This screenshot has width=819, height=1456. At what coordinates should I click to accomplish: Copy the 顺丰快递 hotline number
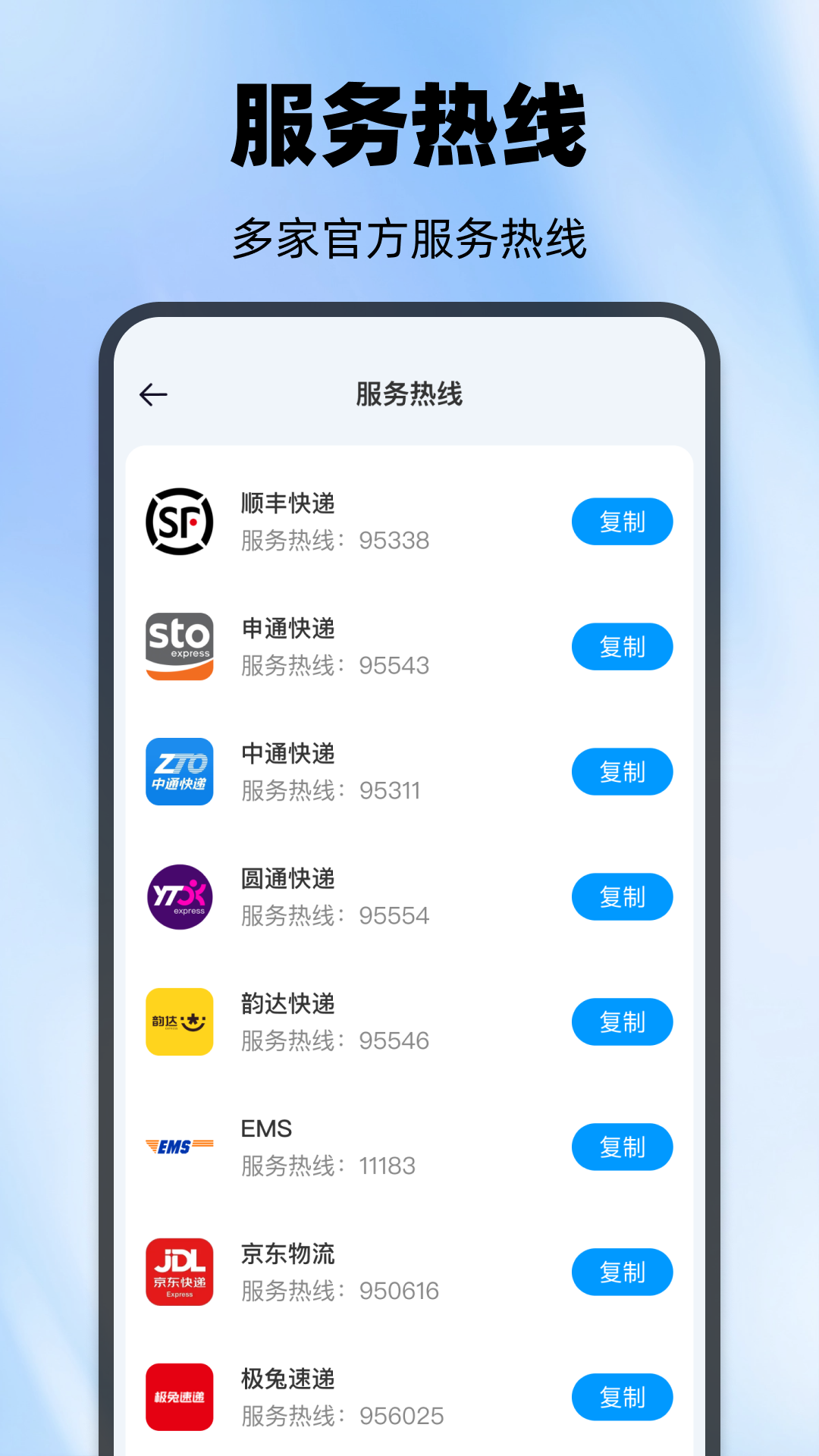(x=622, y=522)
